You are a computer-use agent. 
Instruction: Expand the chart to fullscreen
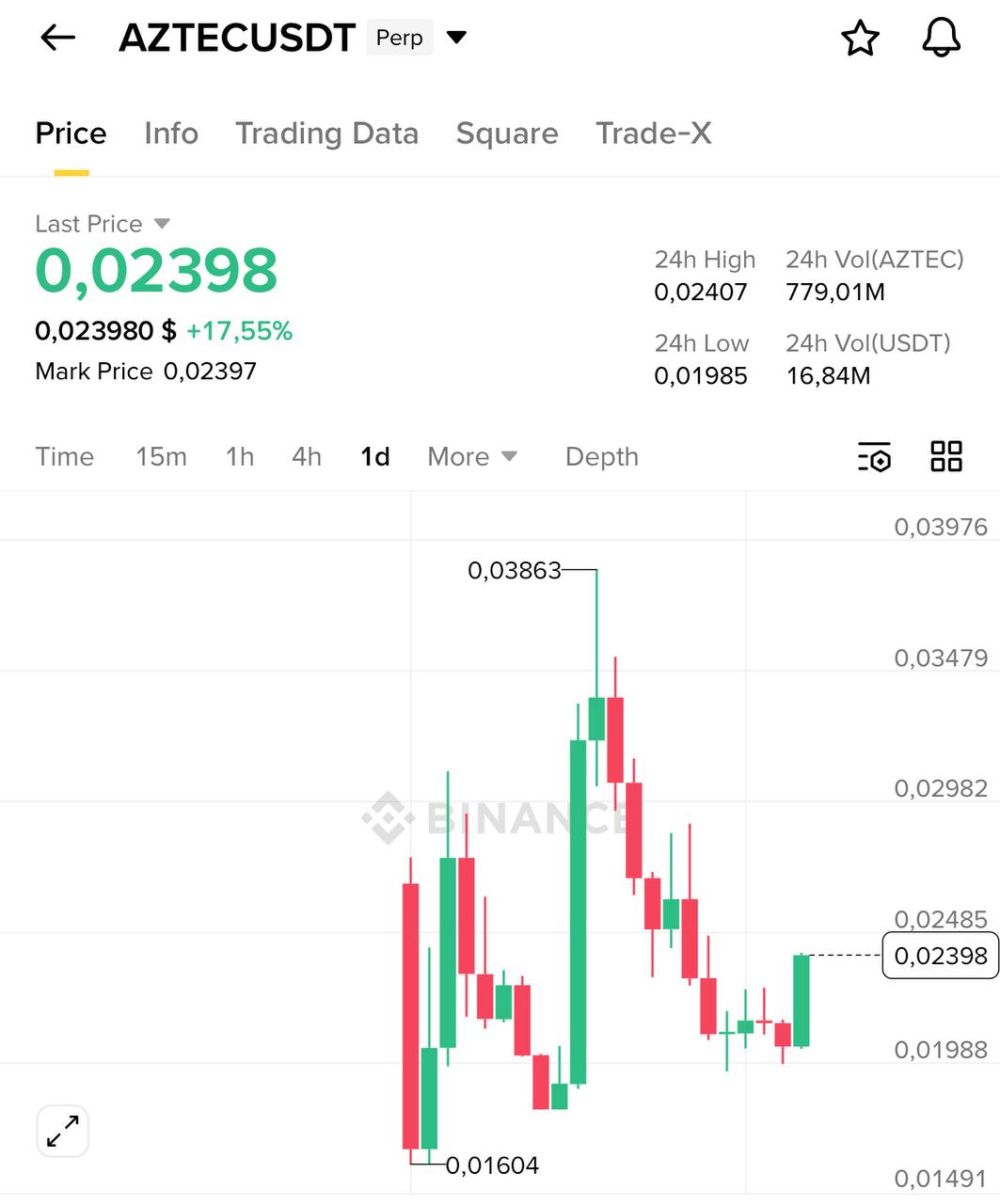pos(62,1131)
